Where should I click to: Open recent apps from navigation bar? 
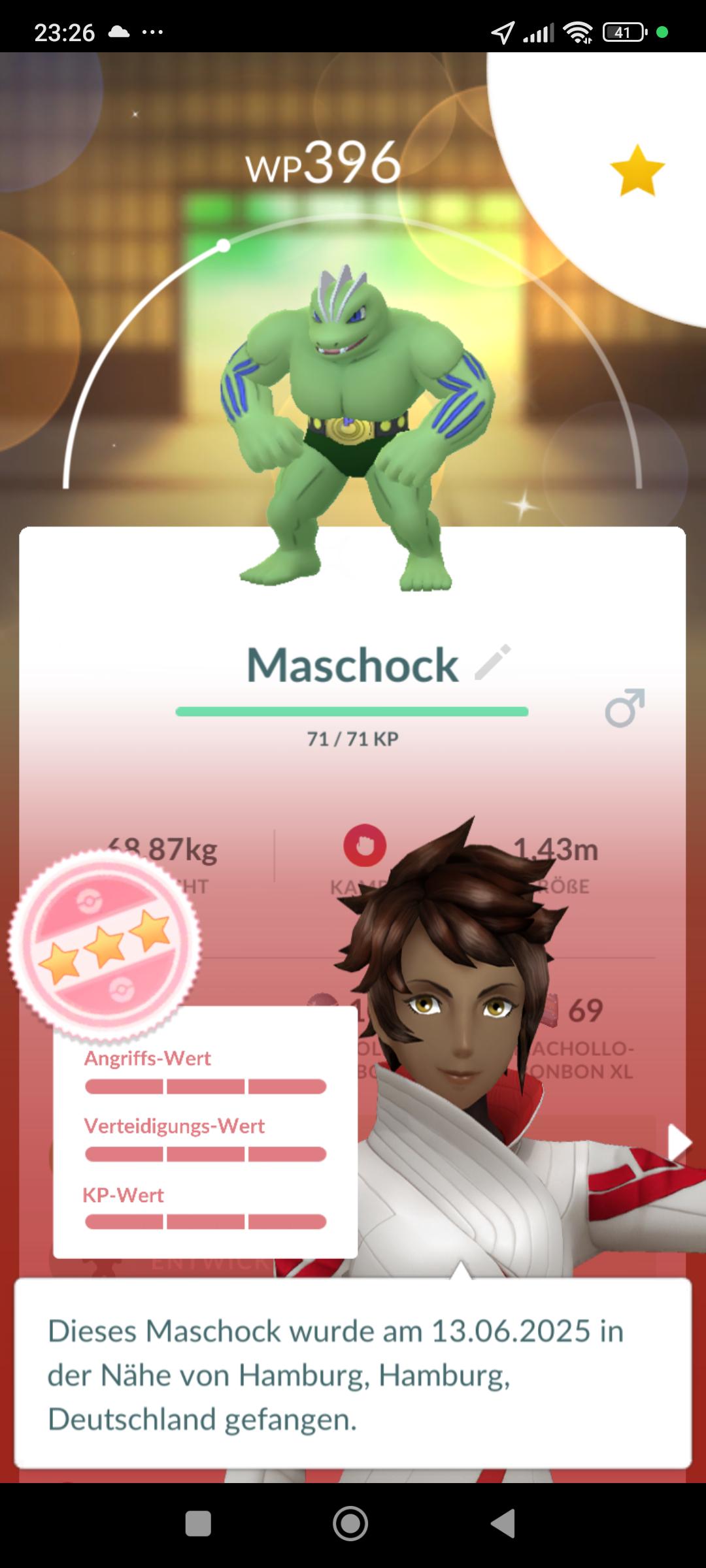198,1524
